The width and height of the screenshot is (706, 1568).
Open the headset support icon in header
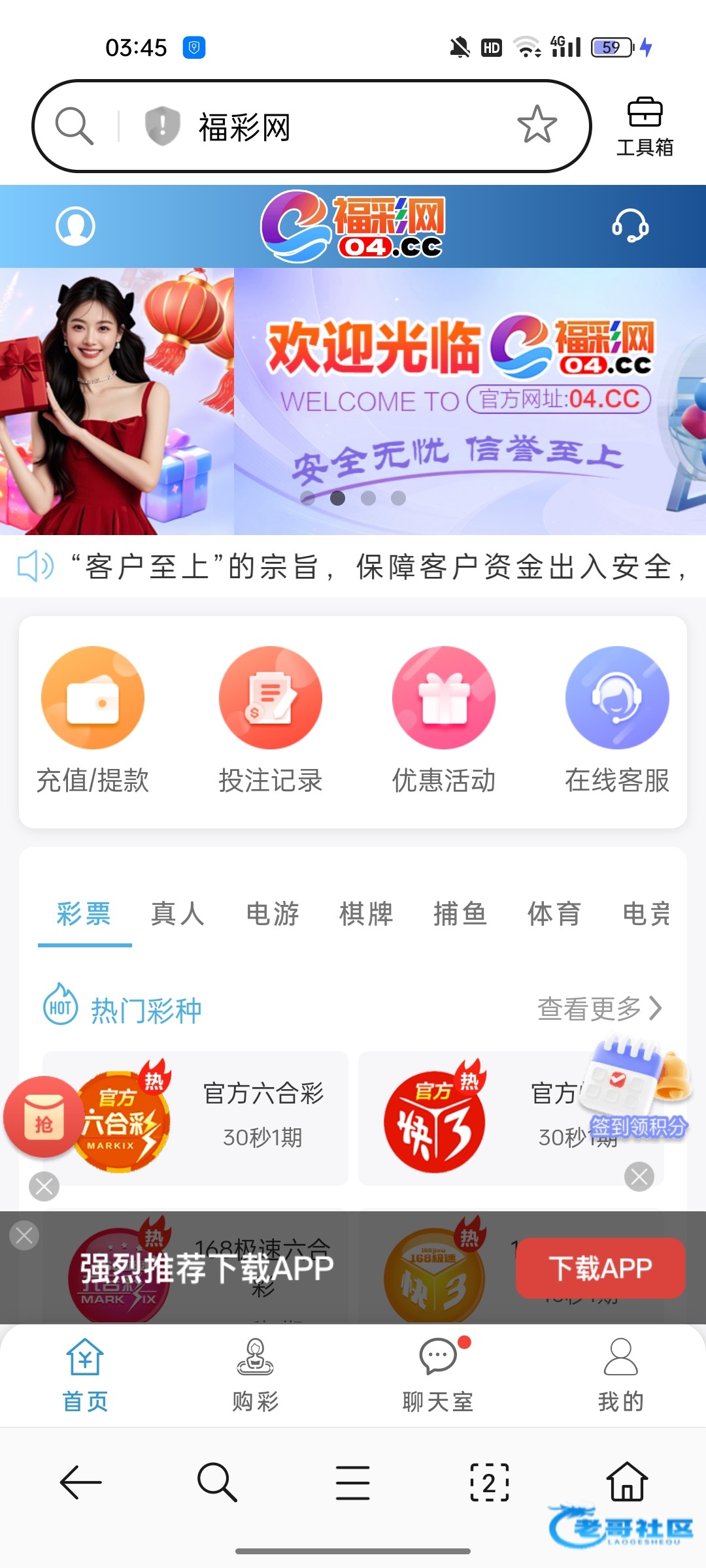pyautogui.click(x=630, y=226)
